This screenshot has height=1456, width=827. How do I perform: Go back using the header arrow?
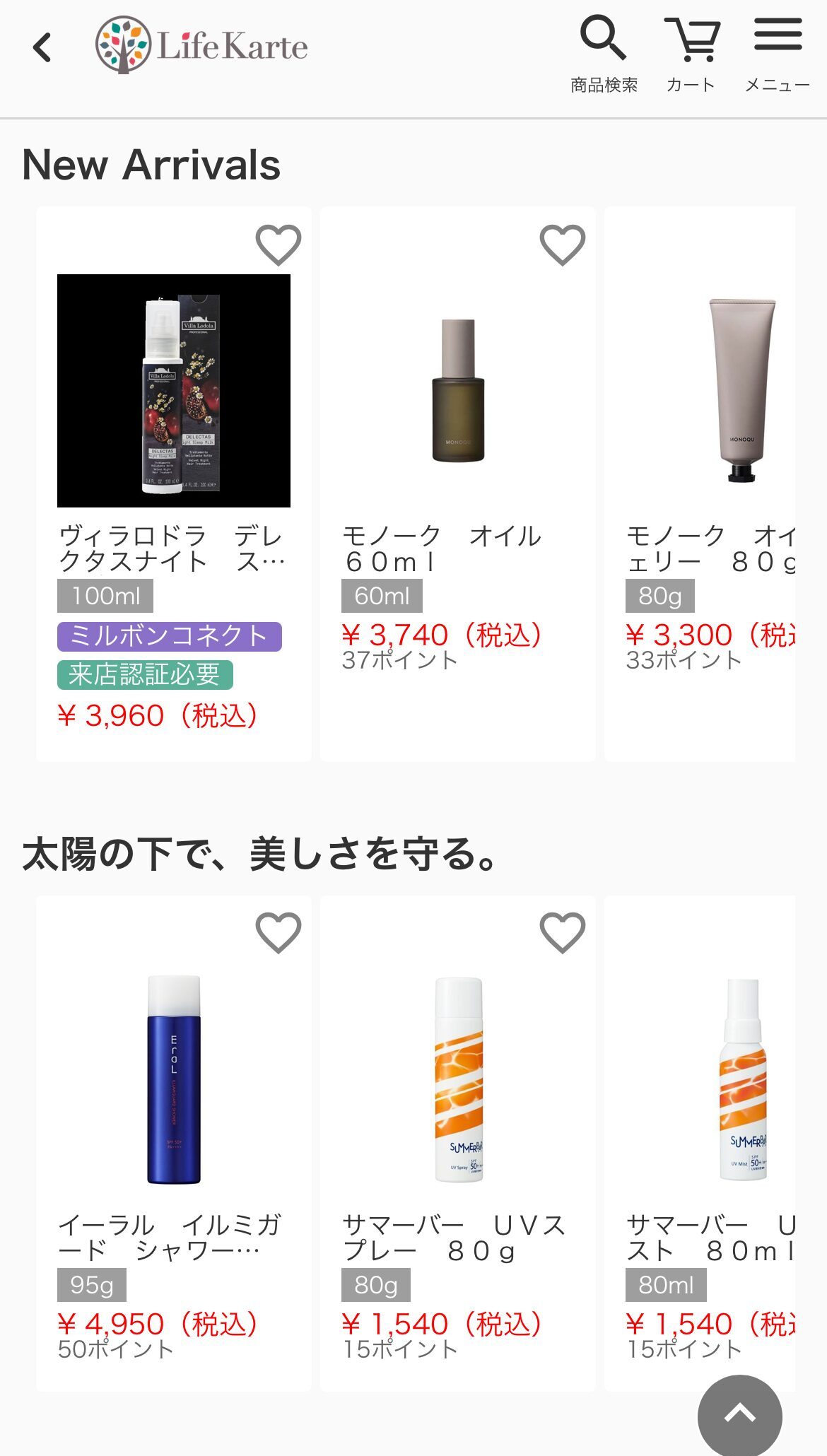coord(42,48)
